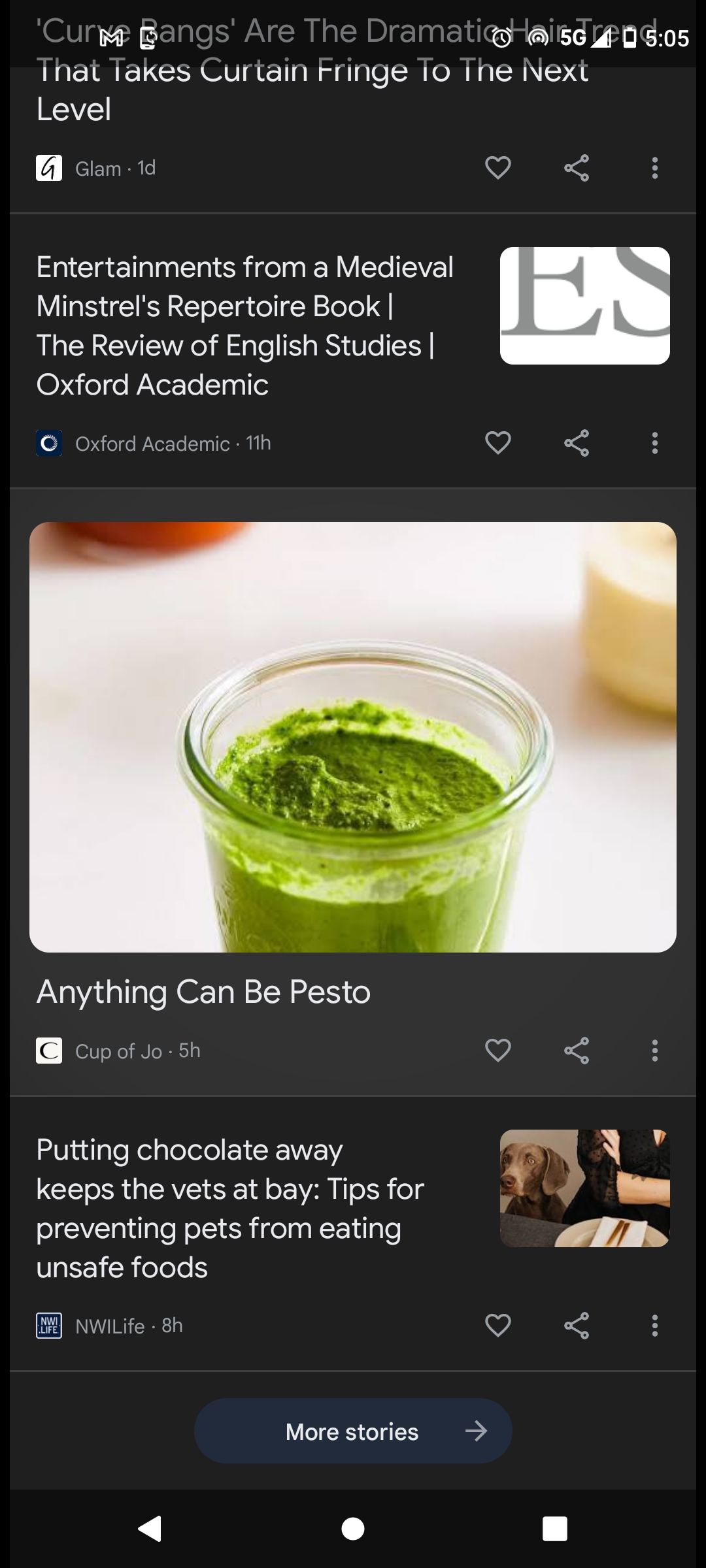Share the Glam Curve Bangs article
Image resolution: width=706 pixels, height=1568 pixels.
tap(576, 168)
